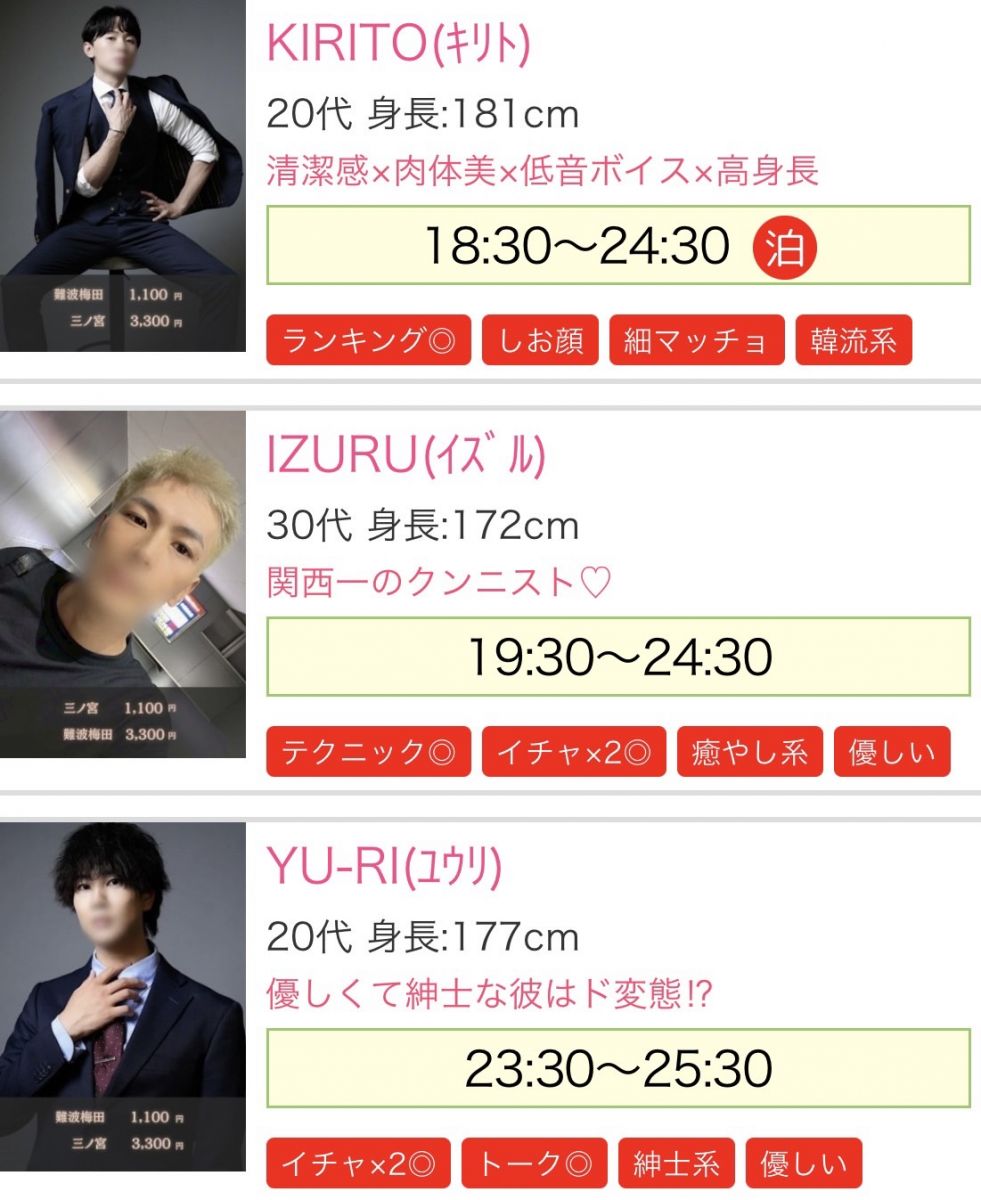
Task: Open the IZURU(イズル) name link
Action: point(406,456)
